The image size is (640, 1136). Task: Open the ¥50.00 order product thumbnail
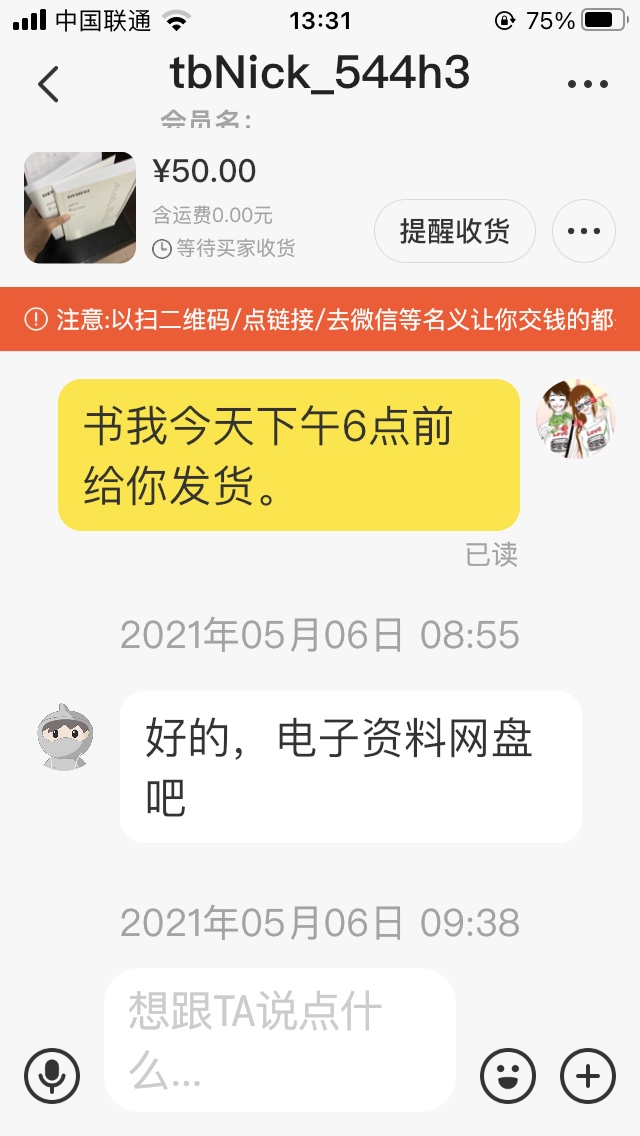coord(80,208)
